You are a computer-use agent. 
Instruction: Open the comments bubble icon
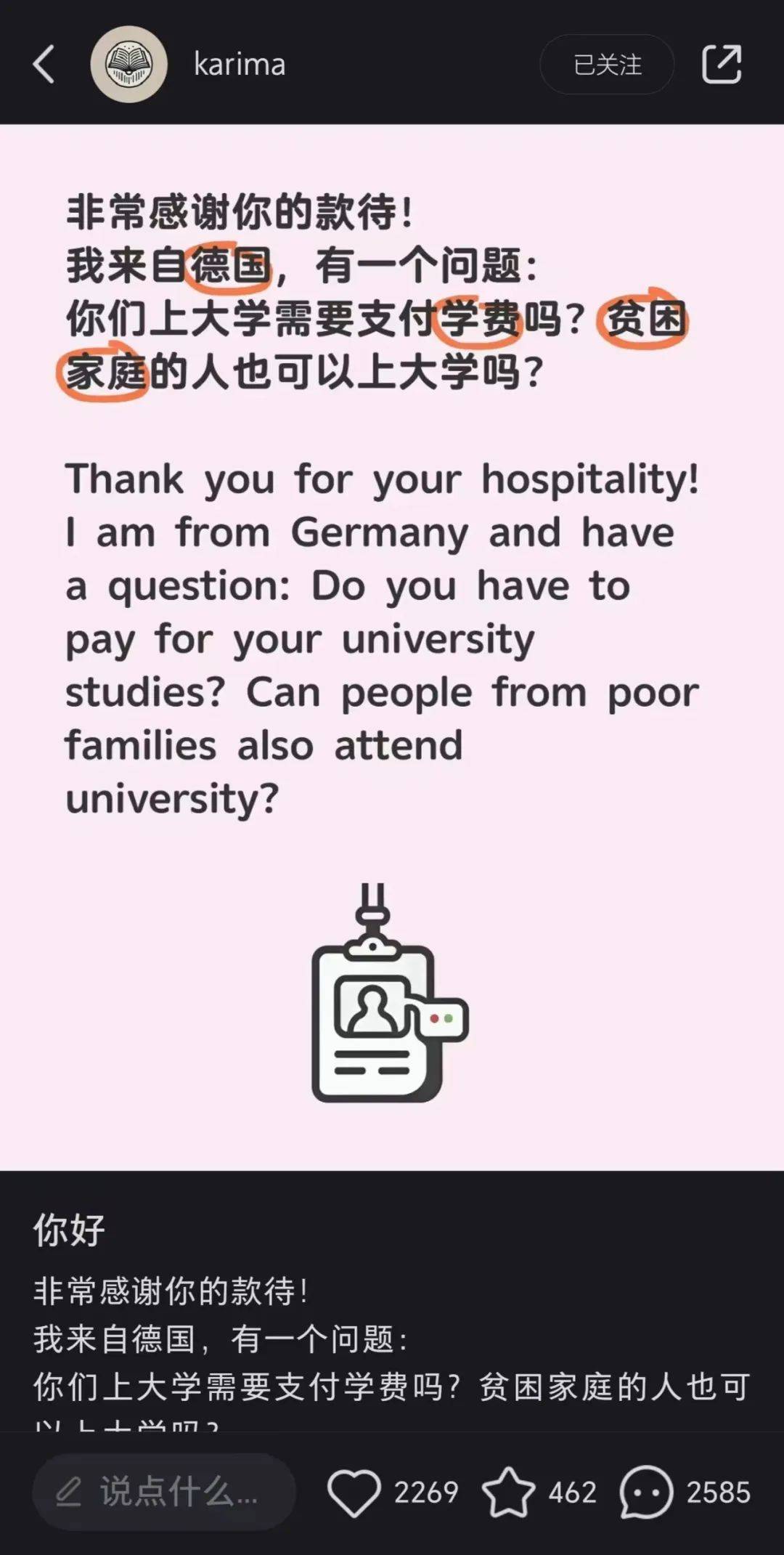pyautogui.click(x=646, y=1492)
